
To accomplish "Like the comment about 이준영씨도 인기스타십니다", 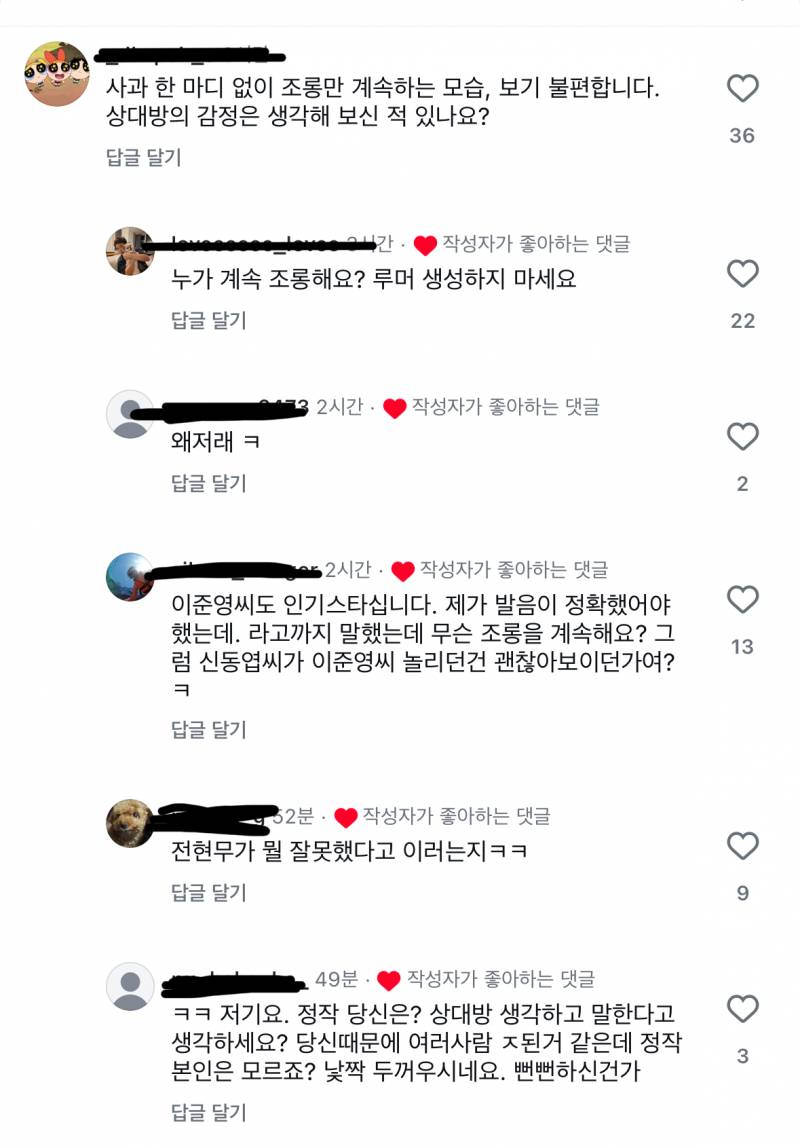I will click(x=742, y=600).
